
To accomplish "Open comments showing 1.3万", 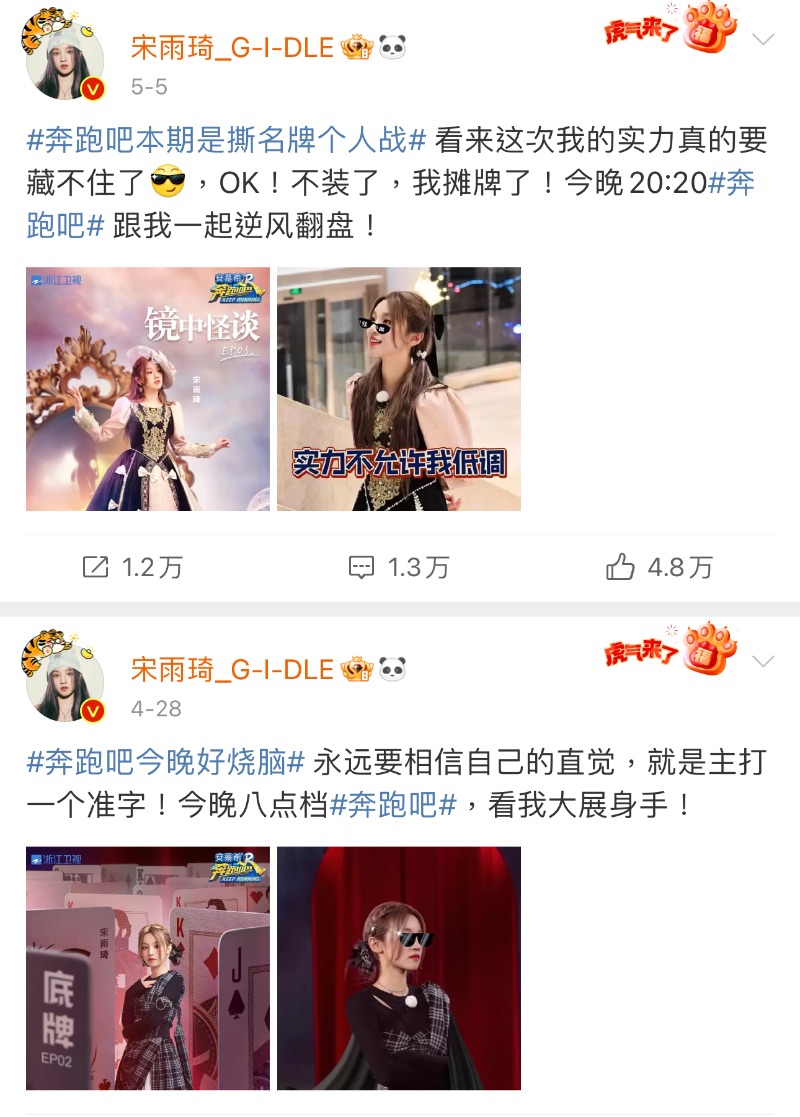I will 398,568.
